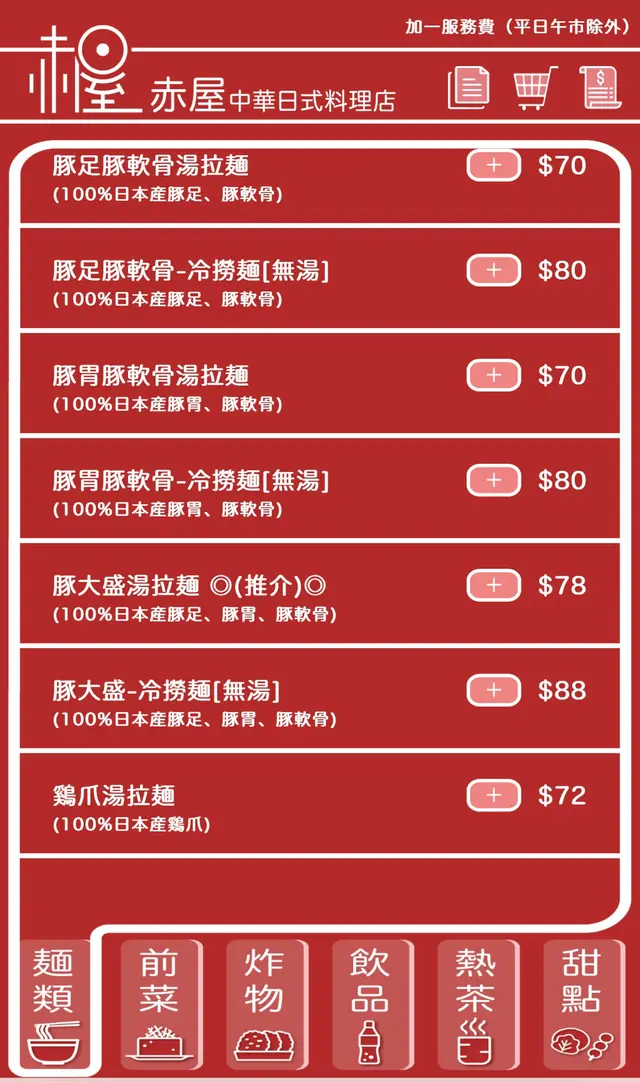Switch to the 熱茶 hot tea tab
Viewport: 640px width, 1083px height.
tap(476, 1001)
